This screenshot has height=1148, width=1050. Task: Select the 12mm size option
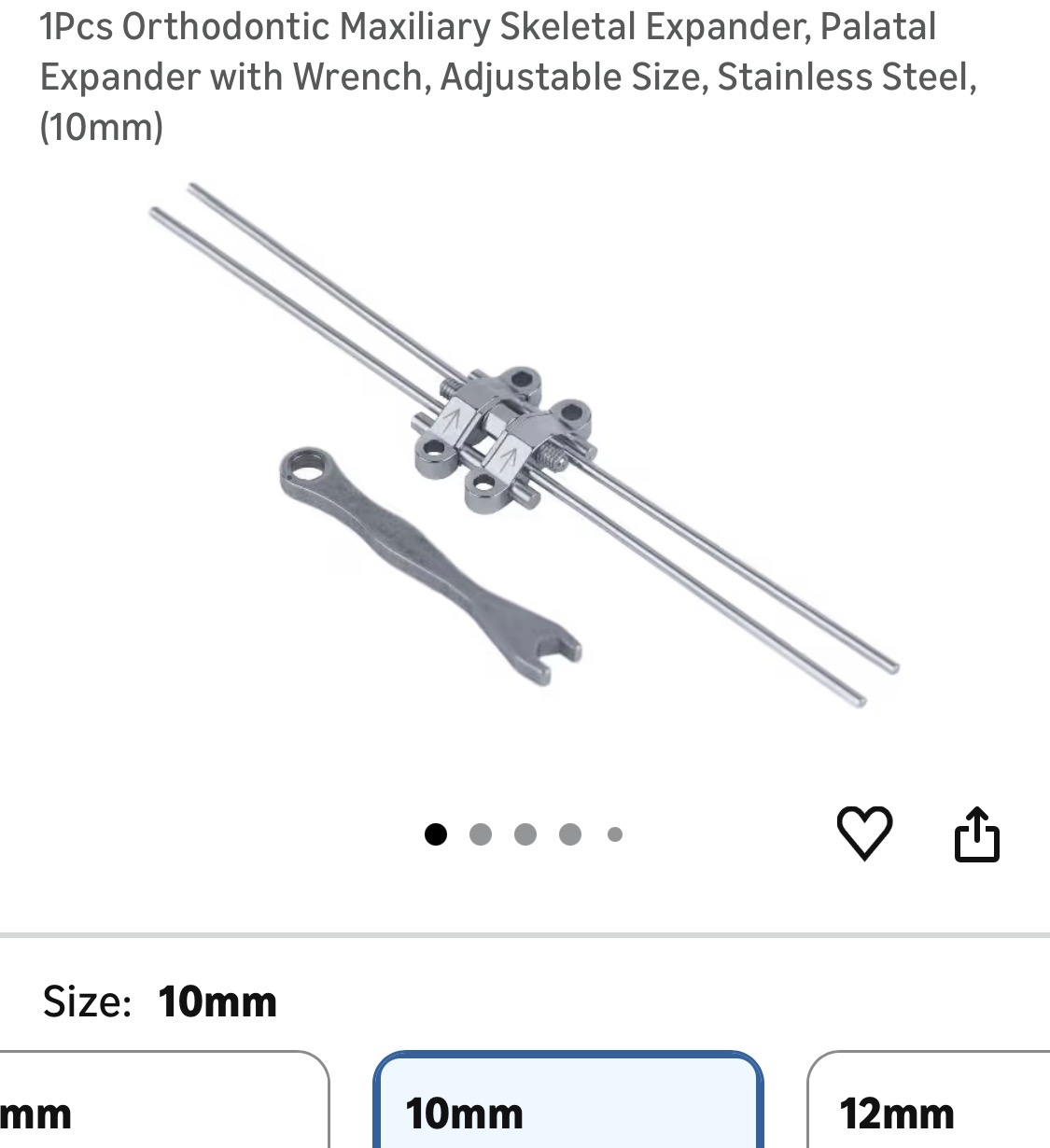[x=928, y=1103]
